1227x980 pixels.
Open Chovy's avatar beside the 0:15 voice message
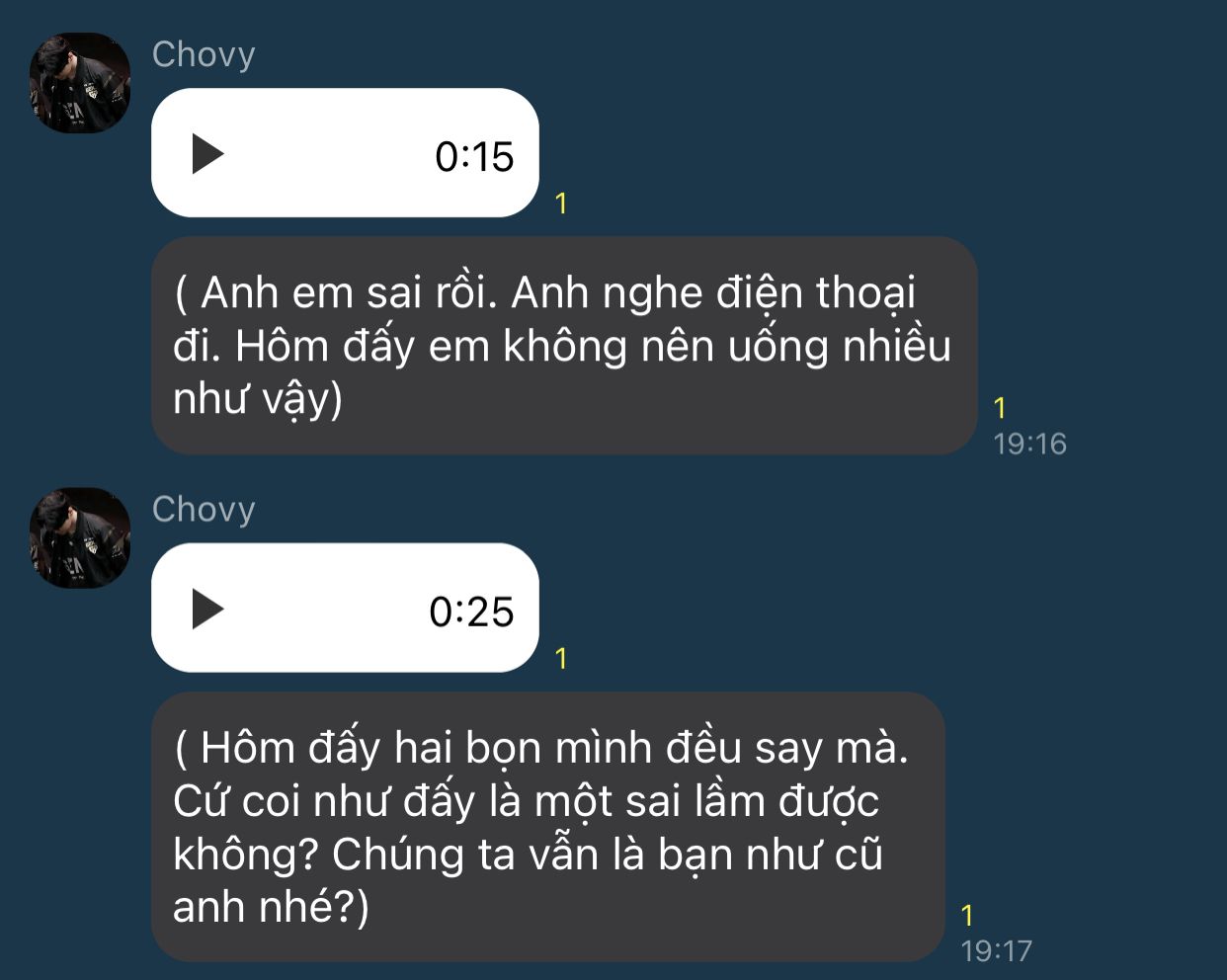coord(80,83)
